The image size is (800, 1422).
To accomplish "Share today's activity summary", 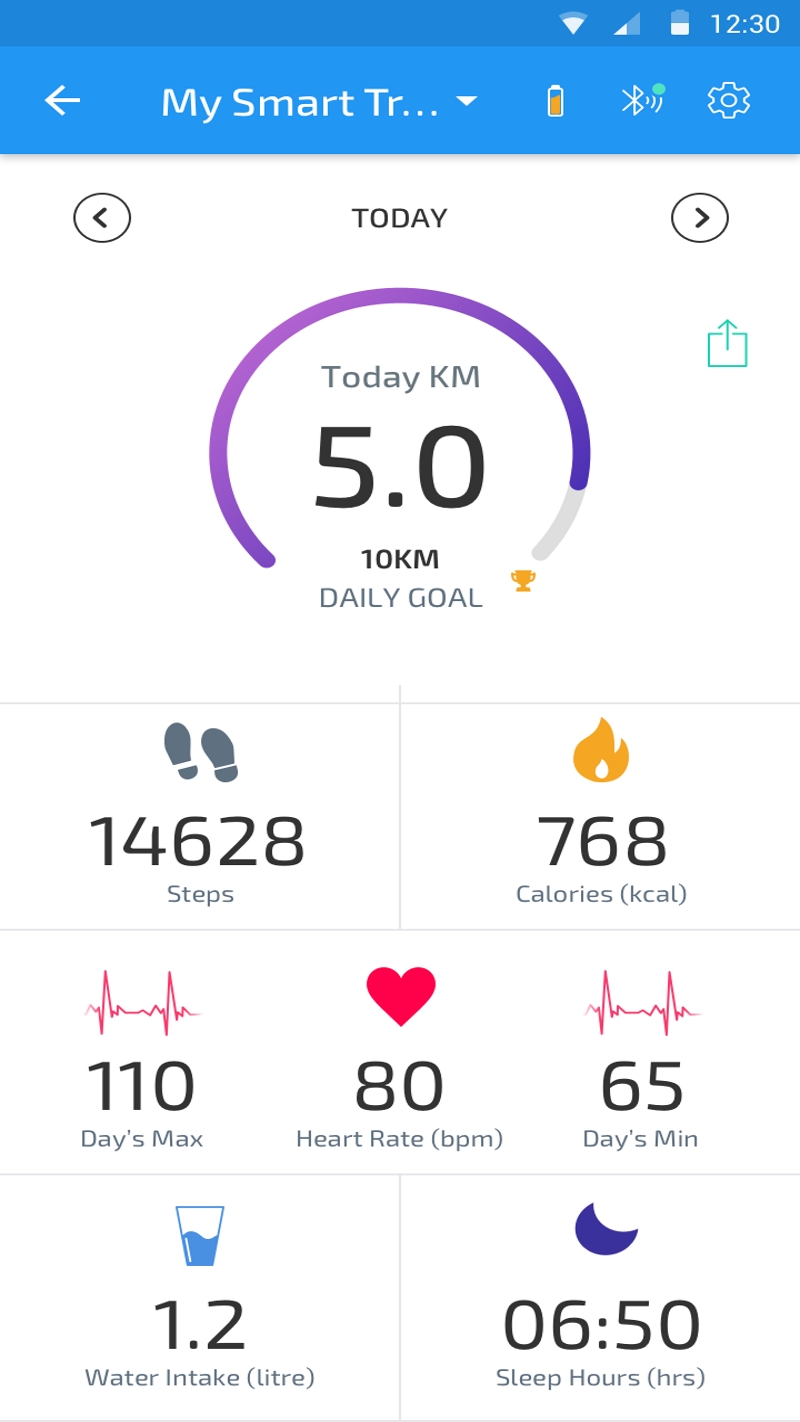I will coord(727,344).
